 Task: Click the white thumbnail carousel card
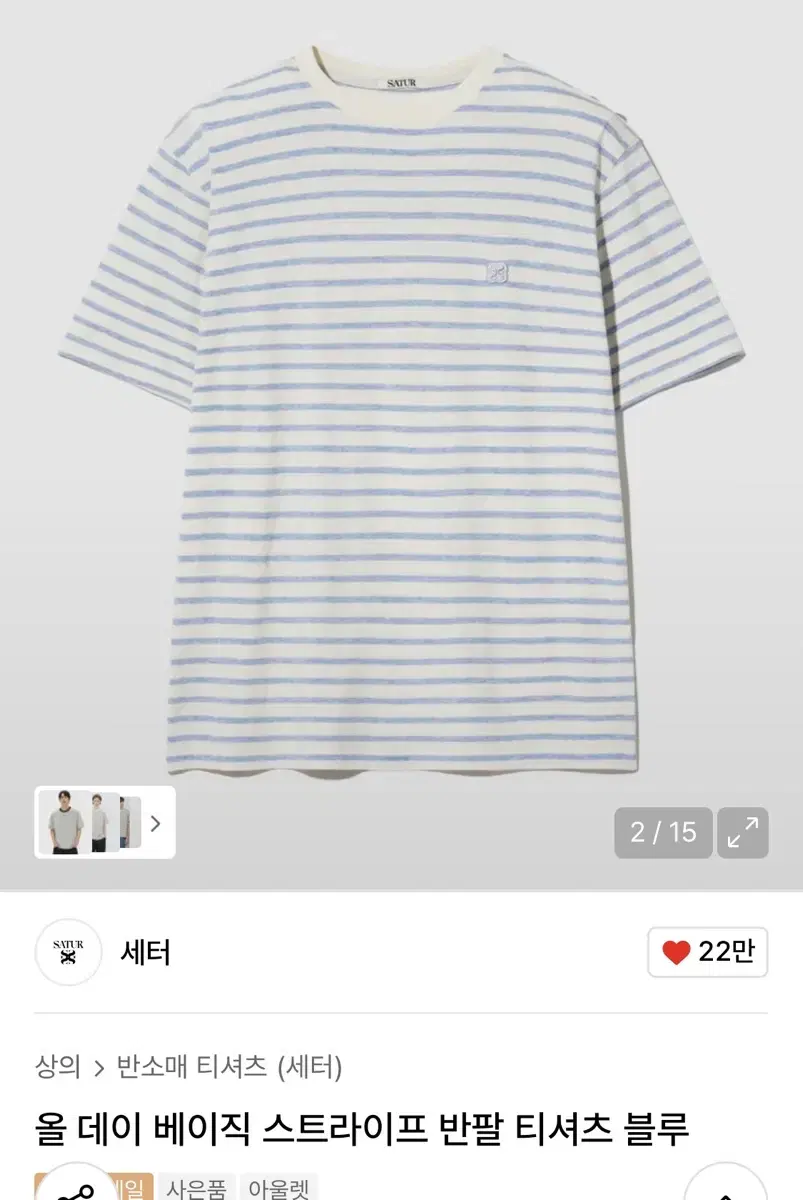coord(104,822)
